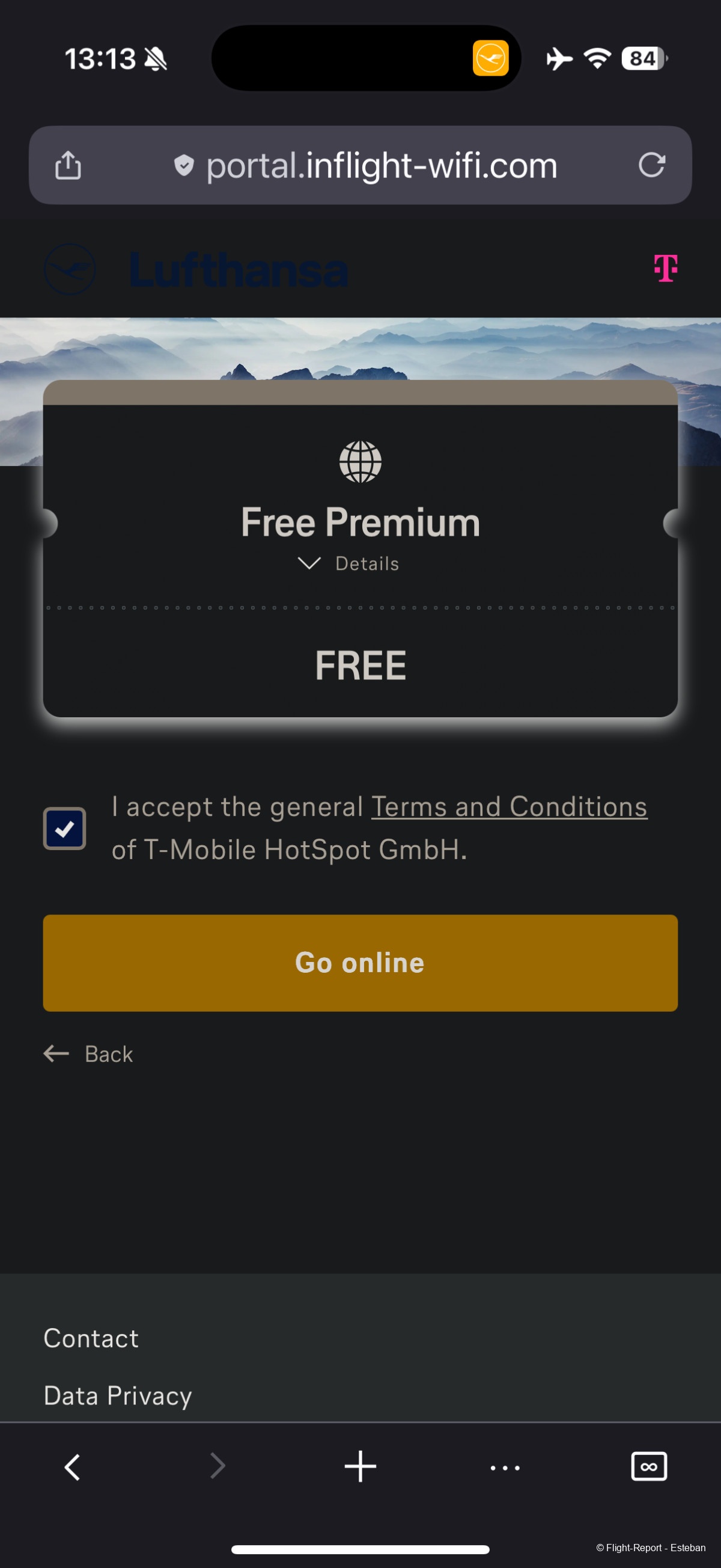This screenshot has width=721, height=1568.
Task: Return with the Back arrow link
Action: 89,1054
